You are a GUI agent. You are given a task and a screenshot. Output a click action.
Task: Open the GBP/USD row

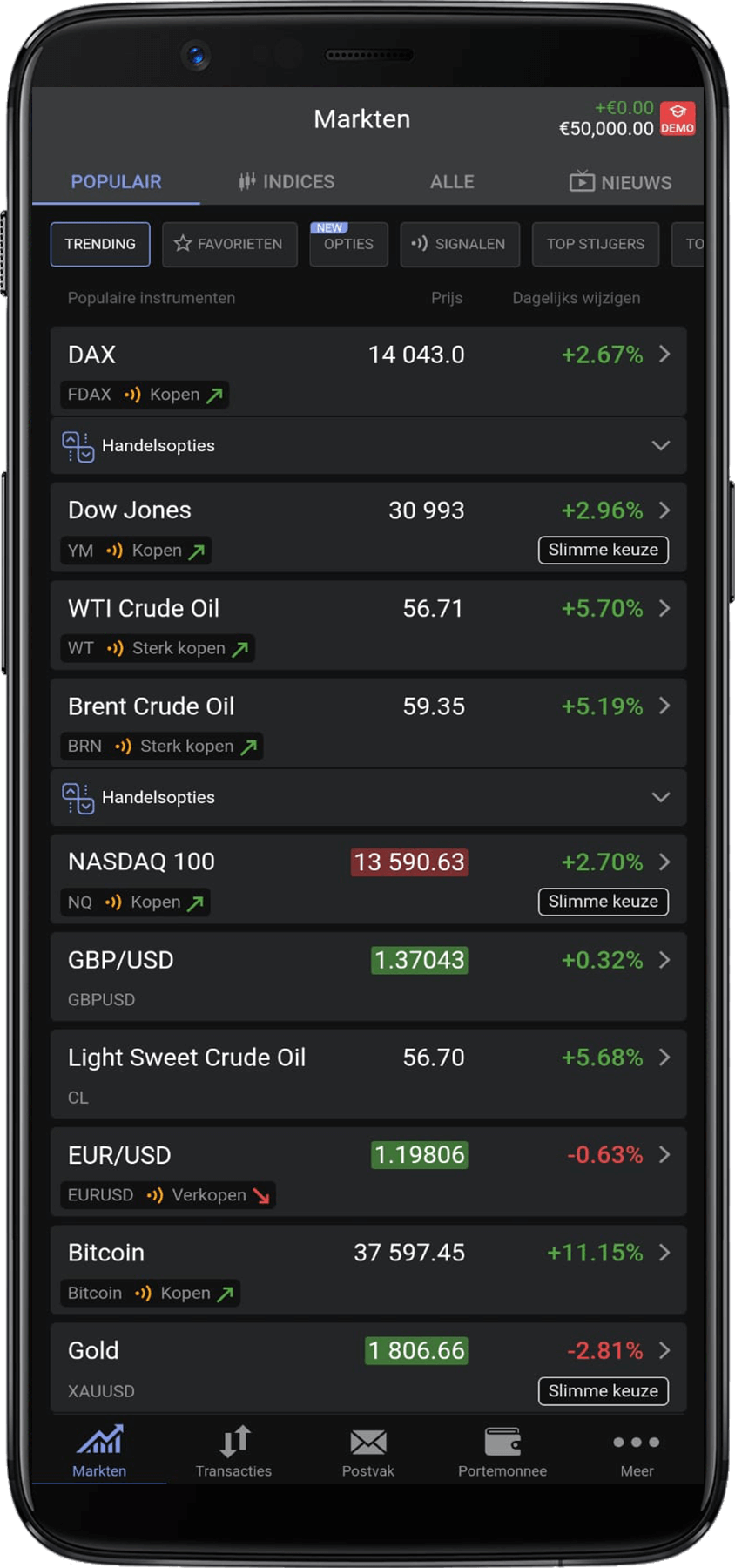click(367, 961)
